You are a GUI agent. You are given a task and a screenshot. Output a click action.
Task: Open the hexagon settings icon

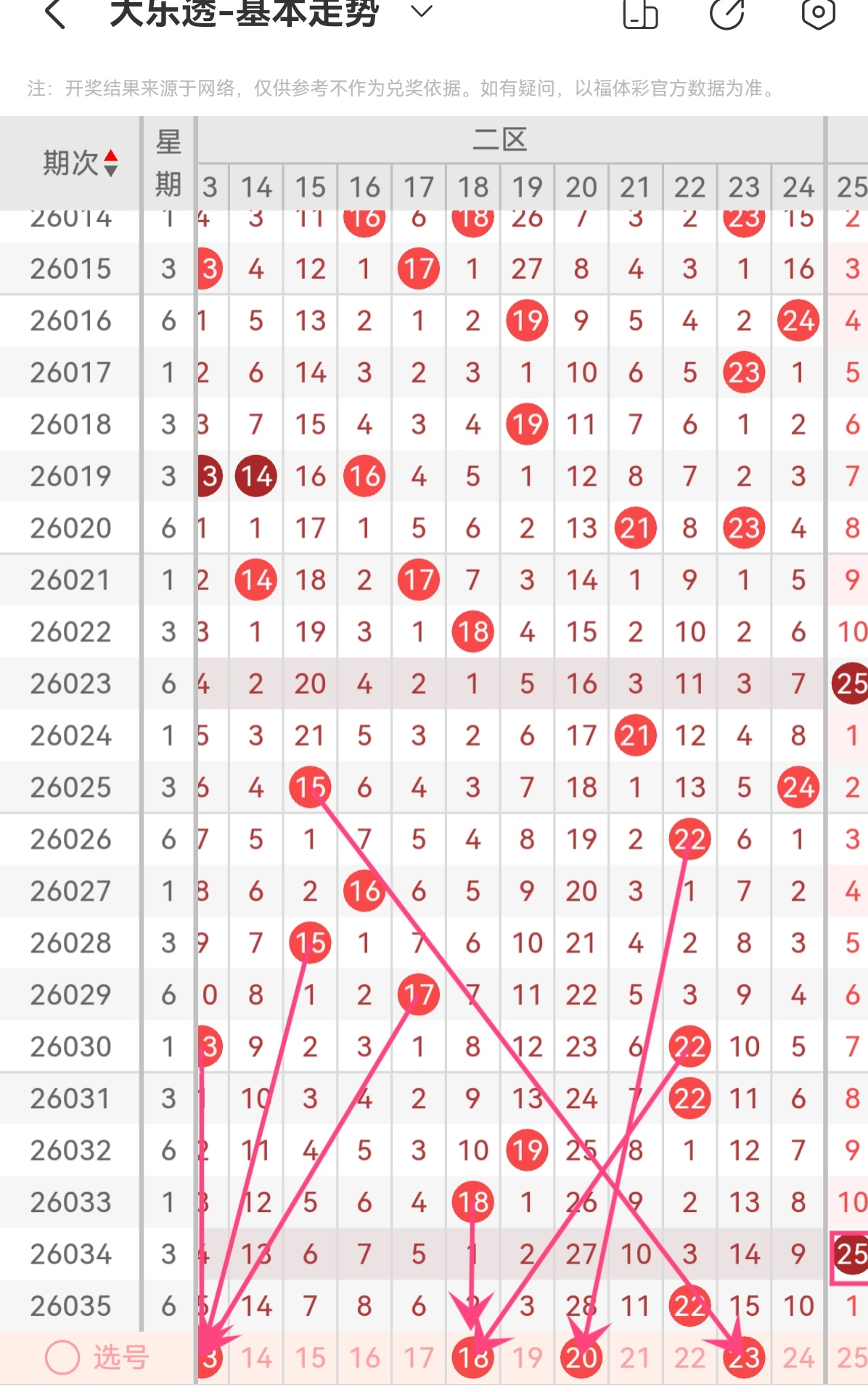point(818,13)
